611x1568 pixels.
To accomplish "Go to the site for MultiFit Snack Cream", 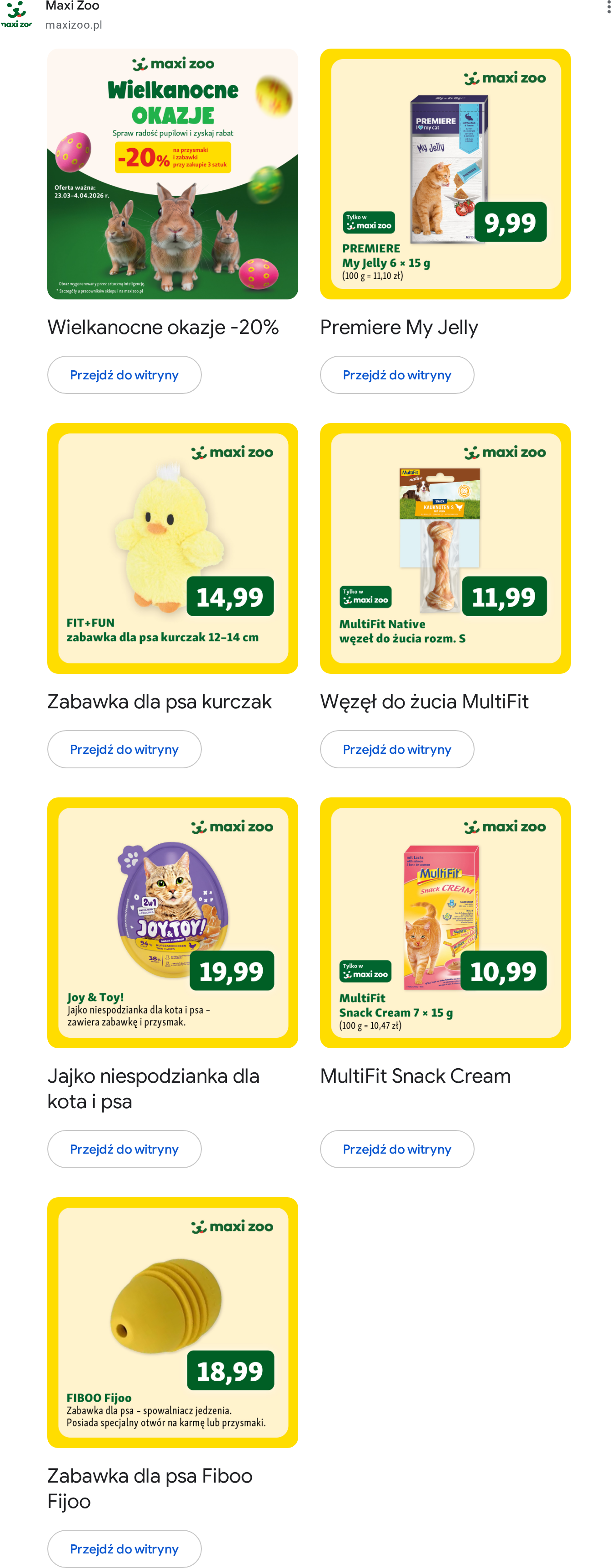I will [x=397, y=1149].
